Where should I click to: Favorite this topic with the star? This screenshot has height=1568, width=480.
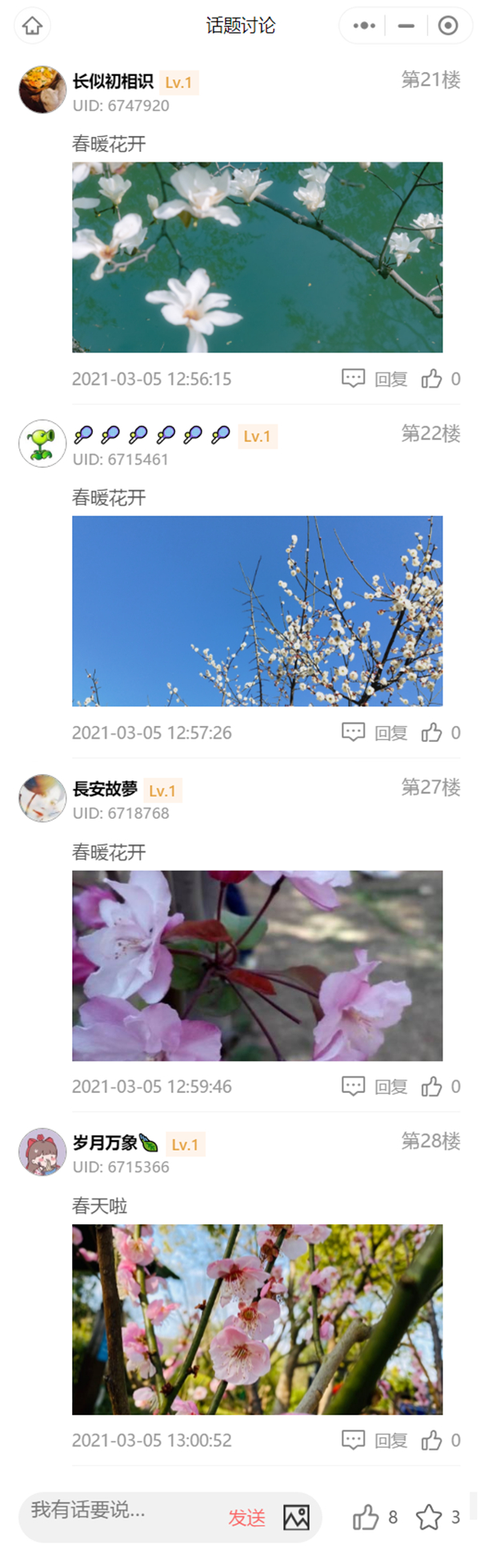point(429,1517)
